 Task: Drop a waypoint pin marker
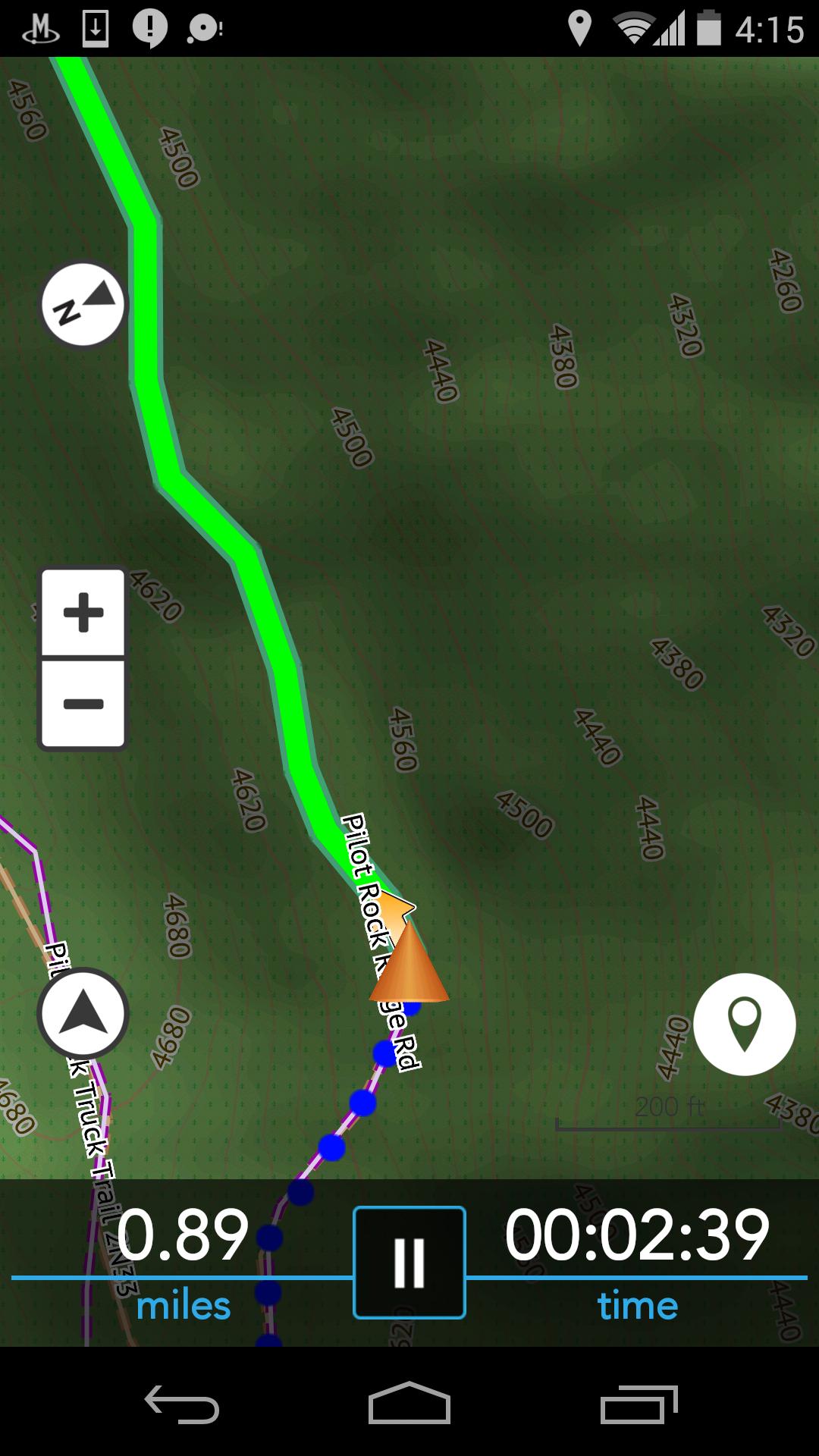[744, 1024]
